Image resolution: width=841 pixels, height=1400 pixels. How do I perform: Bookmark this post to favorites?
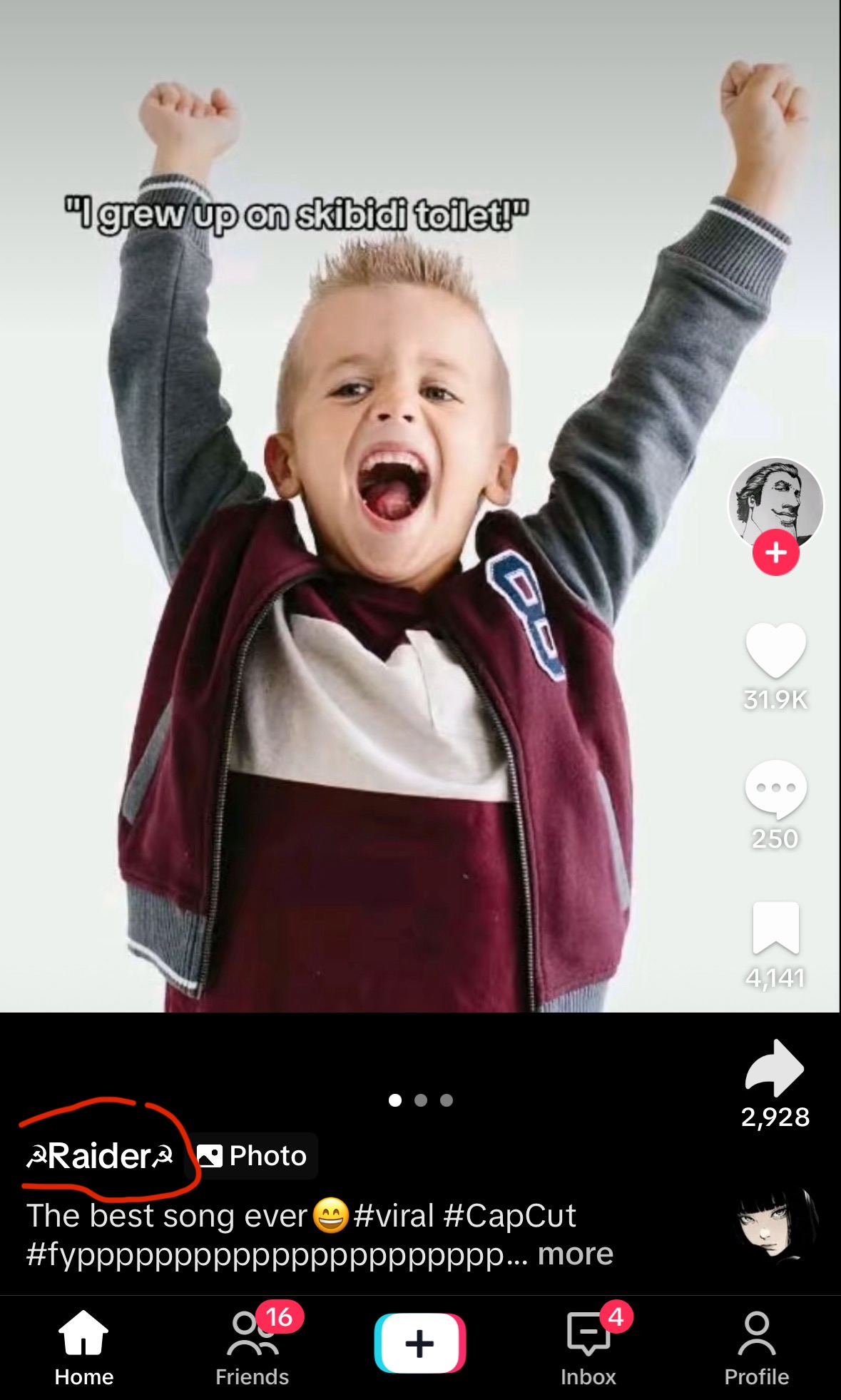775,928
